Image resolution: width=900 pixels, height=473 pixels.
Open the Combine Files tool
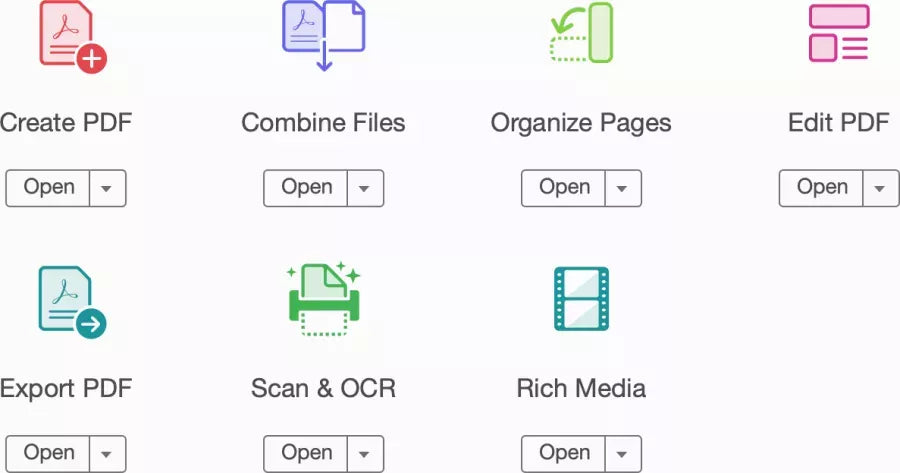click(x=306, y=188)
